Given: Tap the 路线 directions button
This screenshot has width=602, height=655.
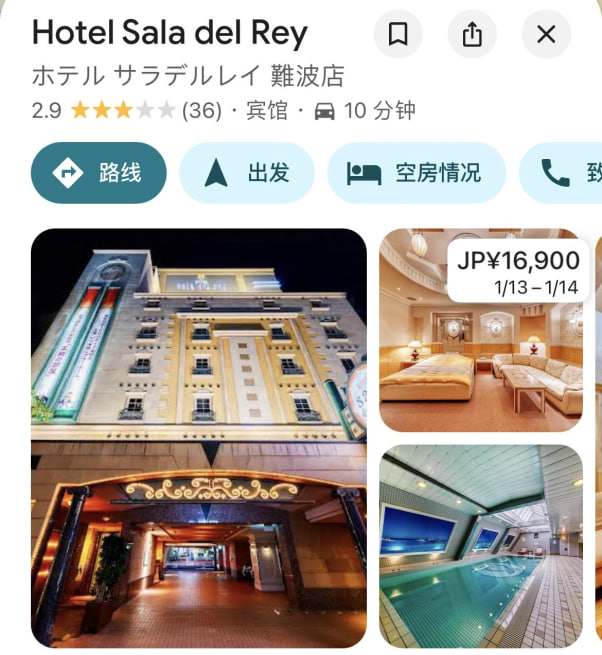Looking at the screenshot, I should point(98,173).
